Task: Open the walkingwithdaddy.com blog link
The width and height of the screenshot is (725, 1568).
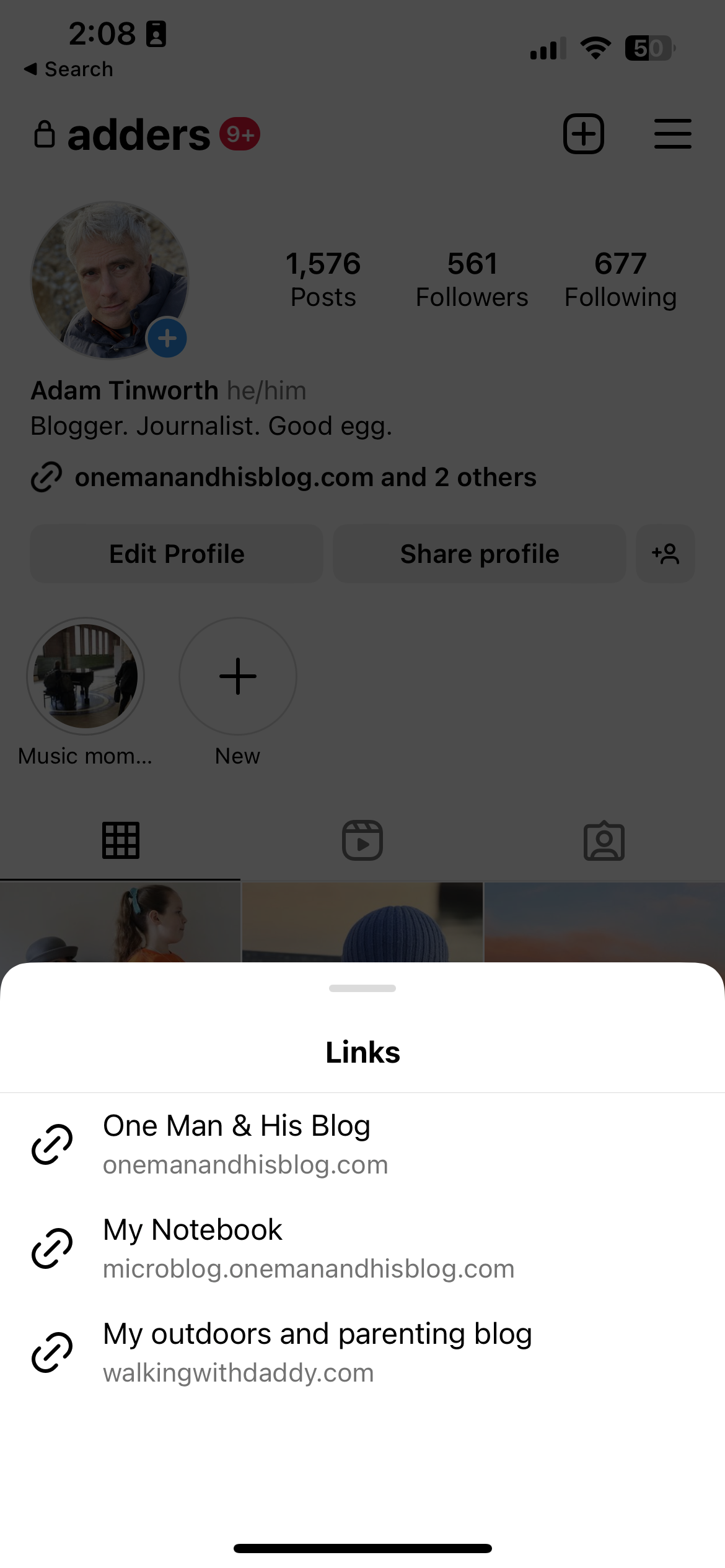Action: click(317, 1352)
